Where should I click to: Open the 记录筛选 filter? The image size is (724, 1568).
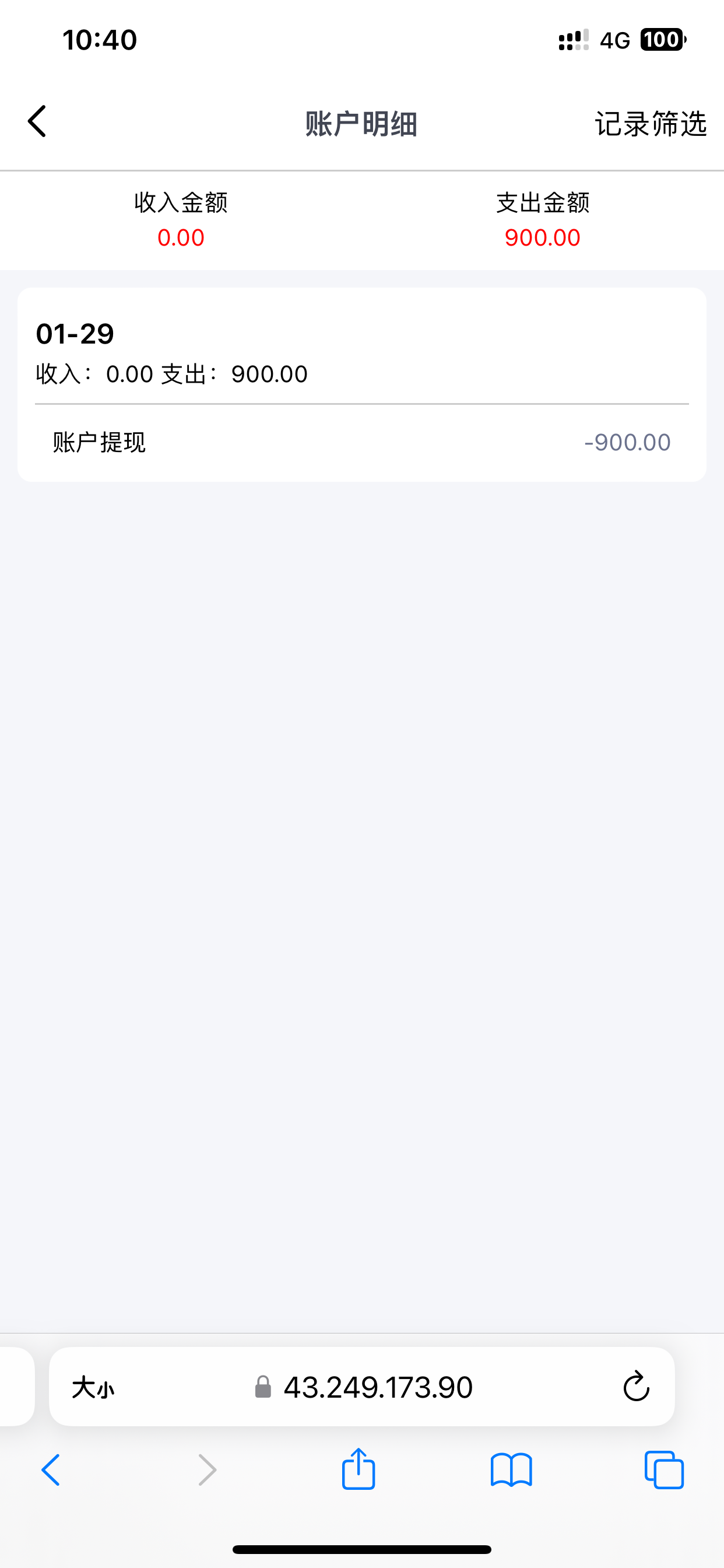651,124
